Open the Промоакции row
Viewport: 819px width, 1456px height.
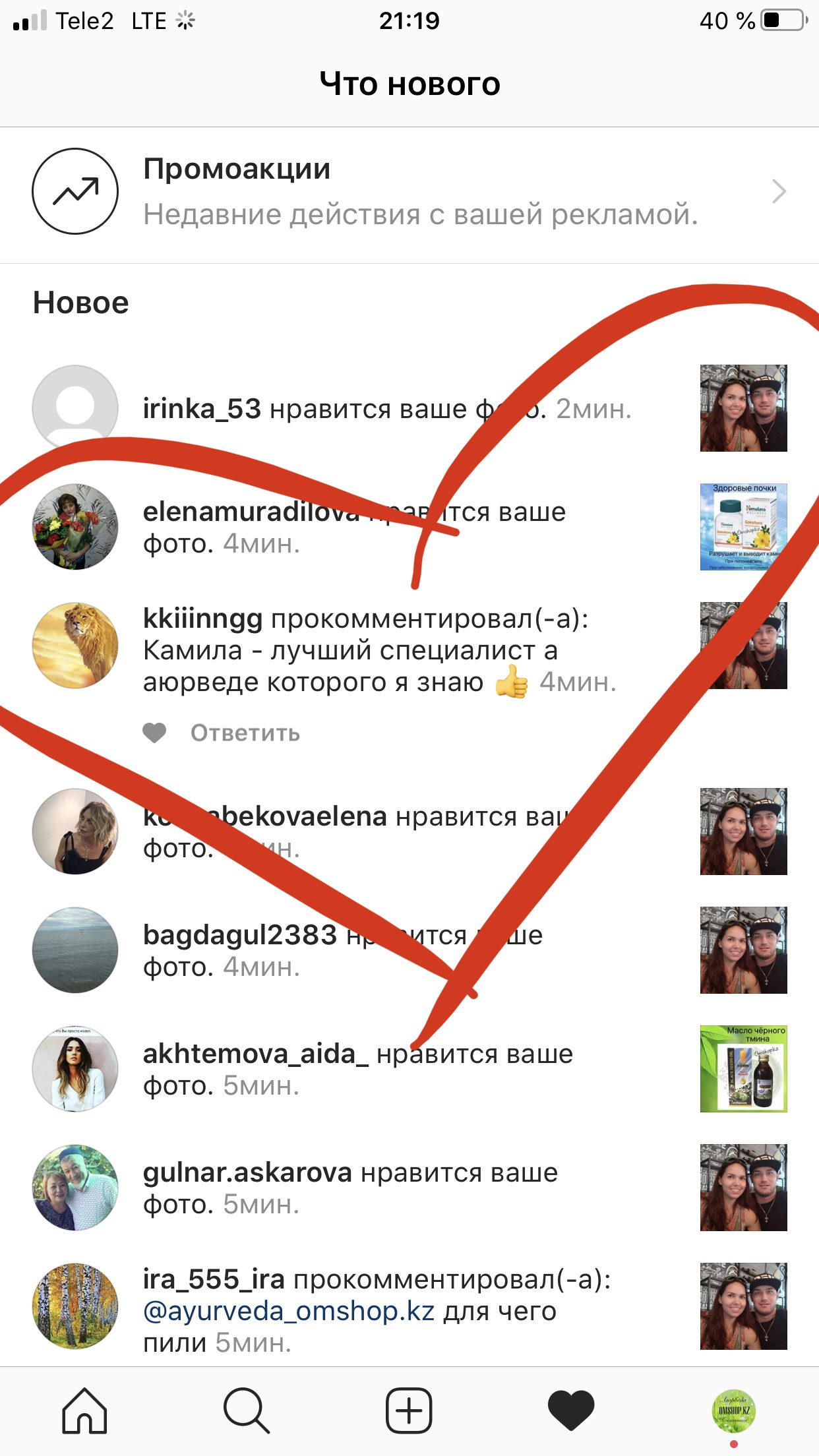pos(409,191)
